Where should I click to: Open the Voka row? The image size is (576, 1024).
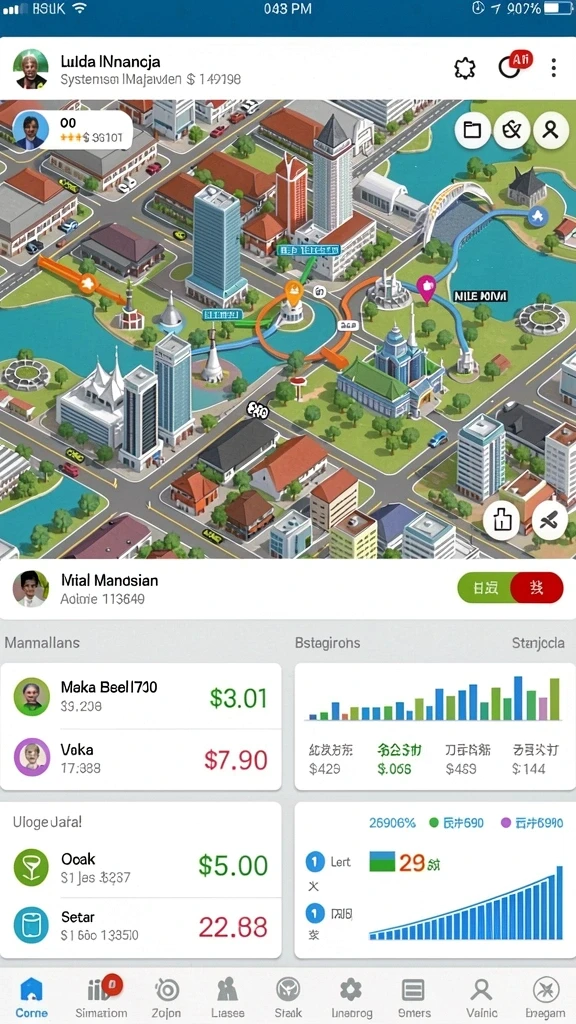(x=140, y=758)
